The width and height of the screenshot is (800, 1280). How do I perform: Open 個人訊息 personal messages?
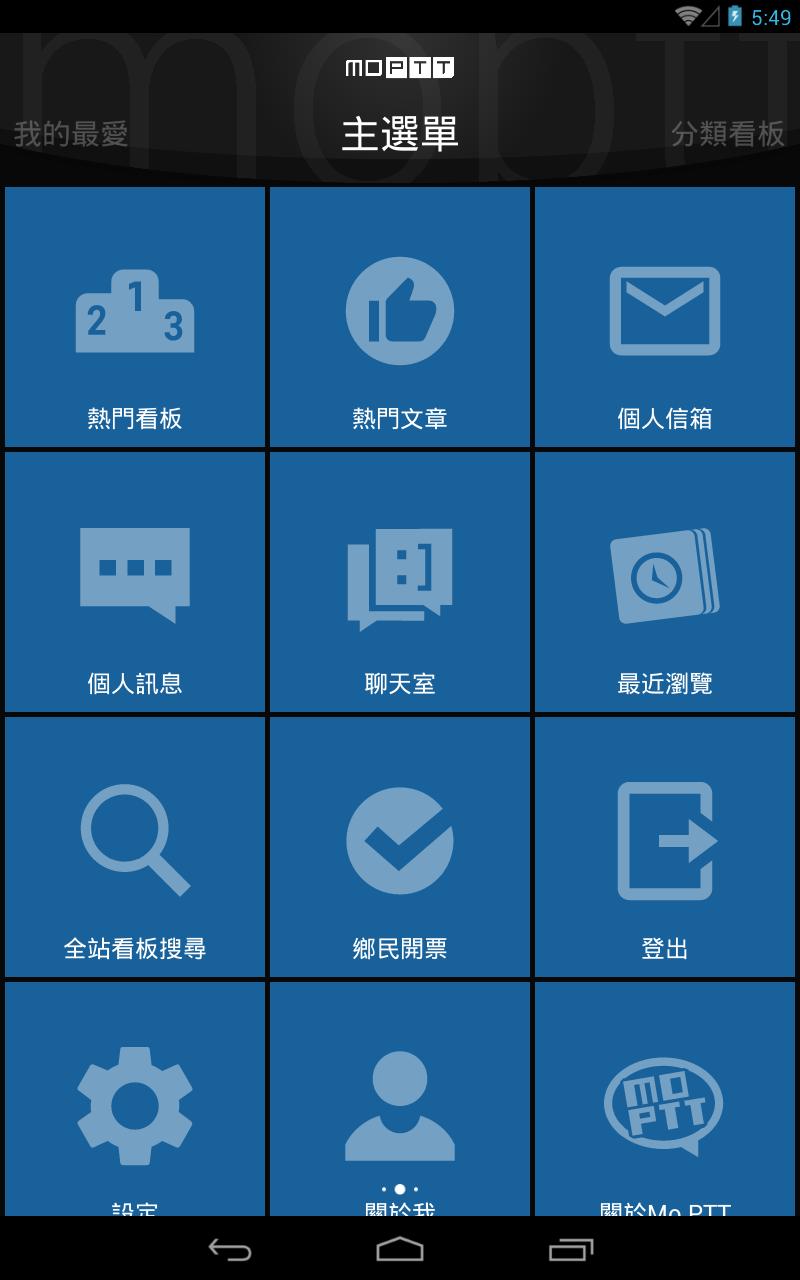[135, 582]
